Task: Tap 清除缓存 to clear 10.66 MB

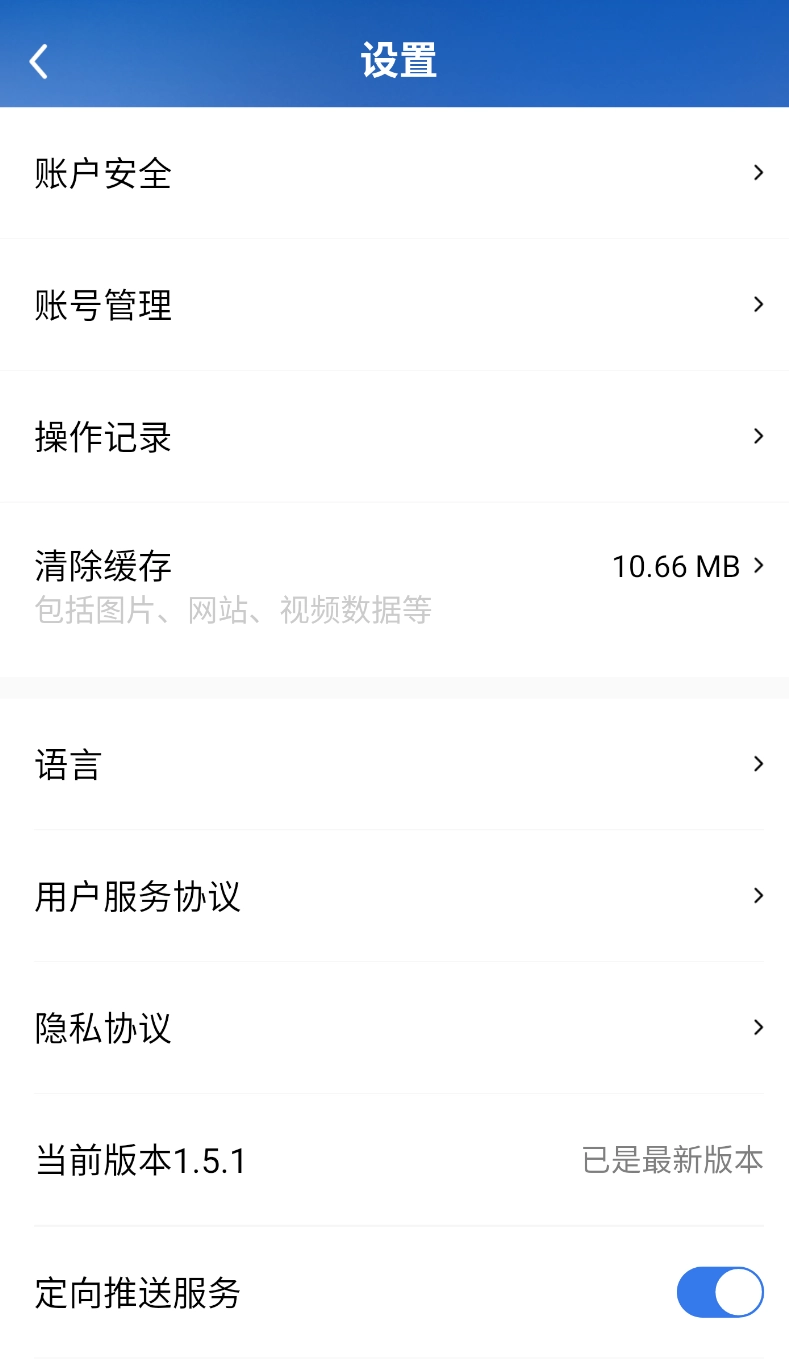Action: (394, 584)
